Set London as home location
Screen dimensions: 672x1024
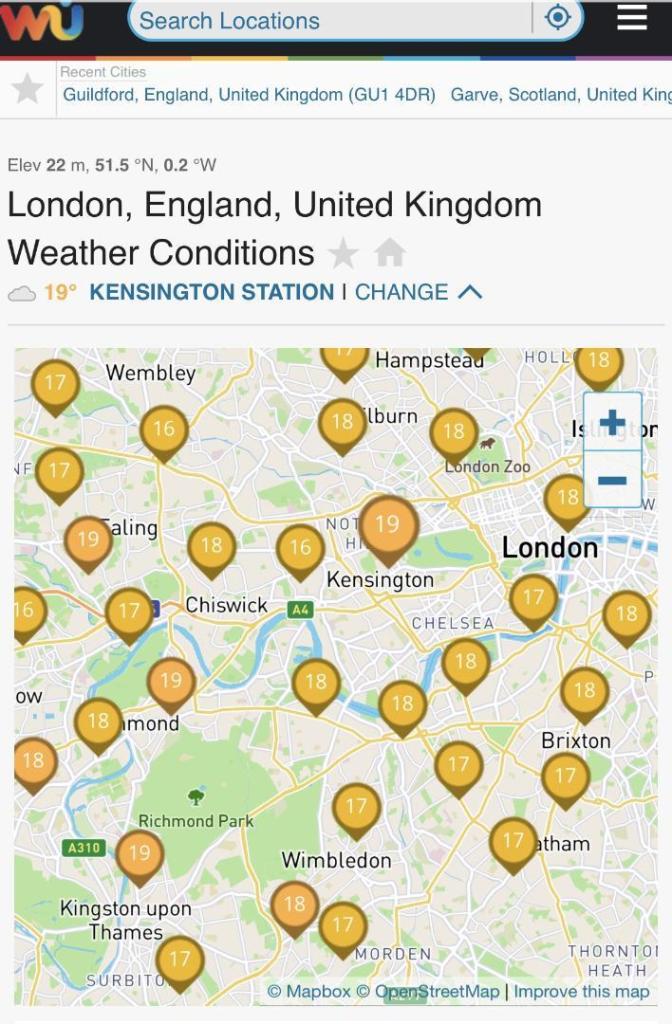coord(390,254)
